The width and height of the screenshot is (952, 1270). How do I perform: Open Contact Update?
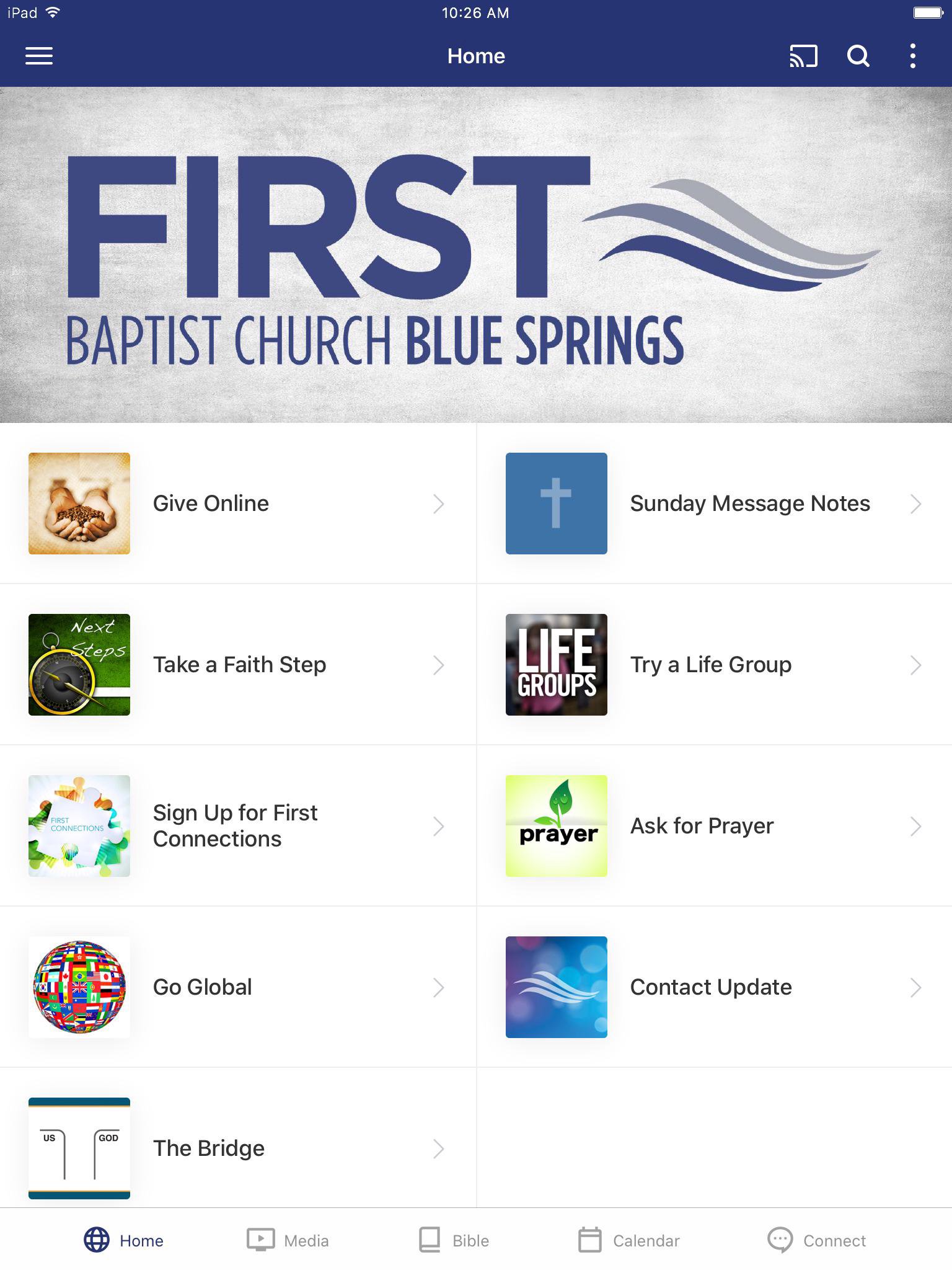tap(714, 987)
